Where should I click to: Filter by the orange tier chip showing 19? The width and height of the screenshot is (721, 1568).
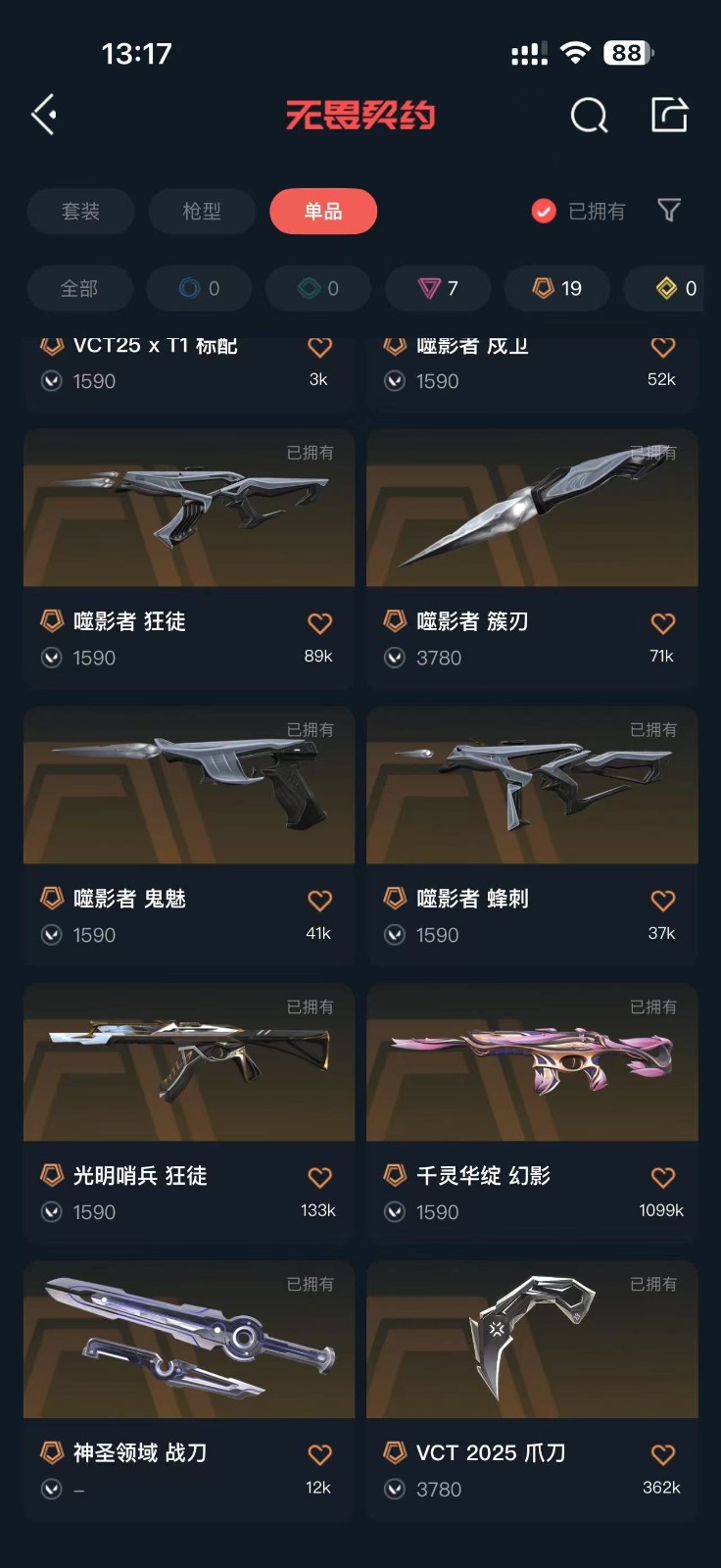[556, 288]
